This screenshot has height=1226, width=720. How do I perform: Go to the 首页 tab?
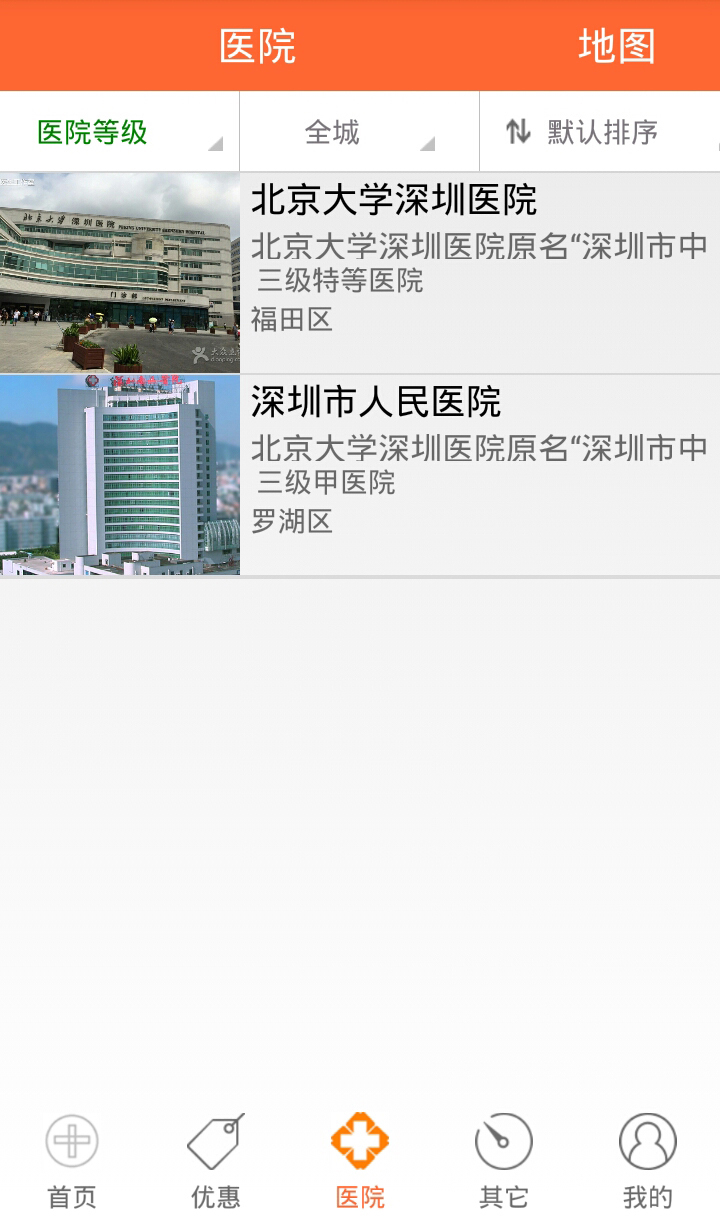[72, 1162]
